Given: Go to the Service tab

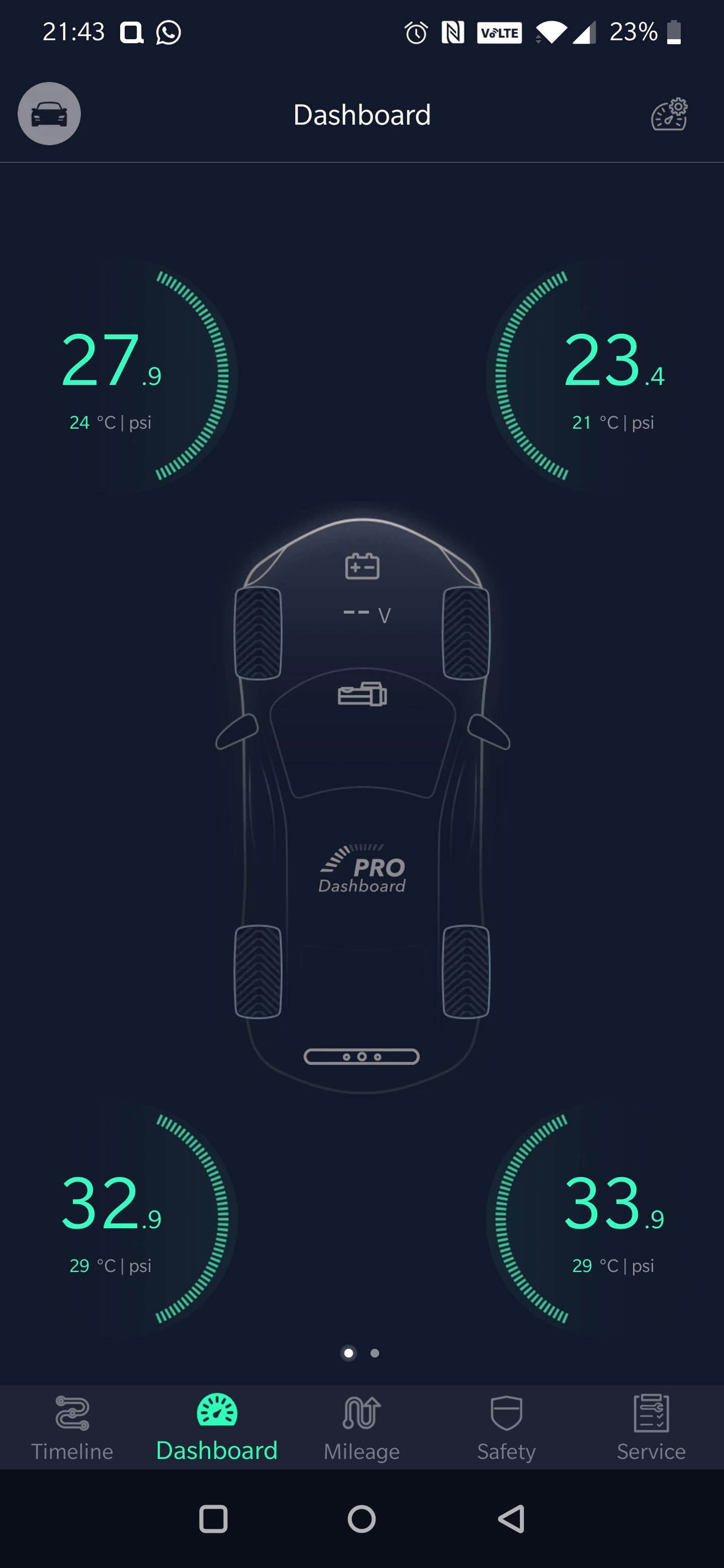Looking at the screenshot, I should (651, 1428).
